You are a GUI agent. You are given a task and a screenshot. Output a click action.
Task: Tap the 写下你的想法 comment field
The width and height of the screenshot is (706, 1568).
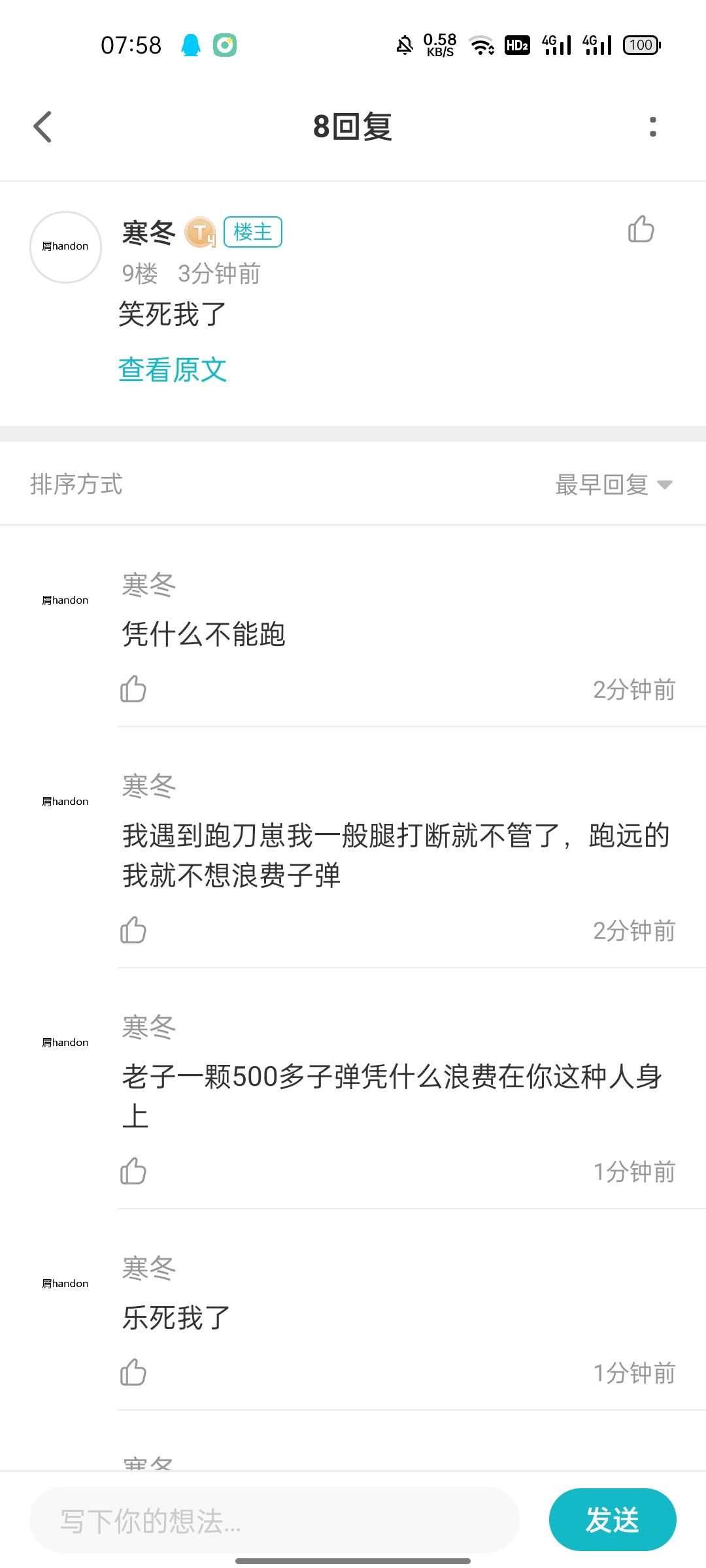click(x=275, y=1520)
